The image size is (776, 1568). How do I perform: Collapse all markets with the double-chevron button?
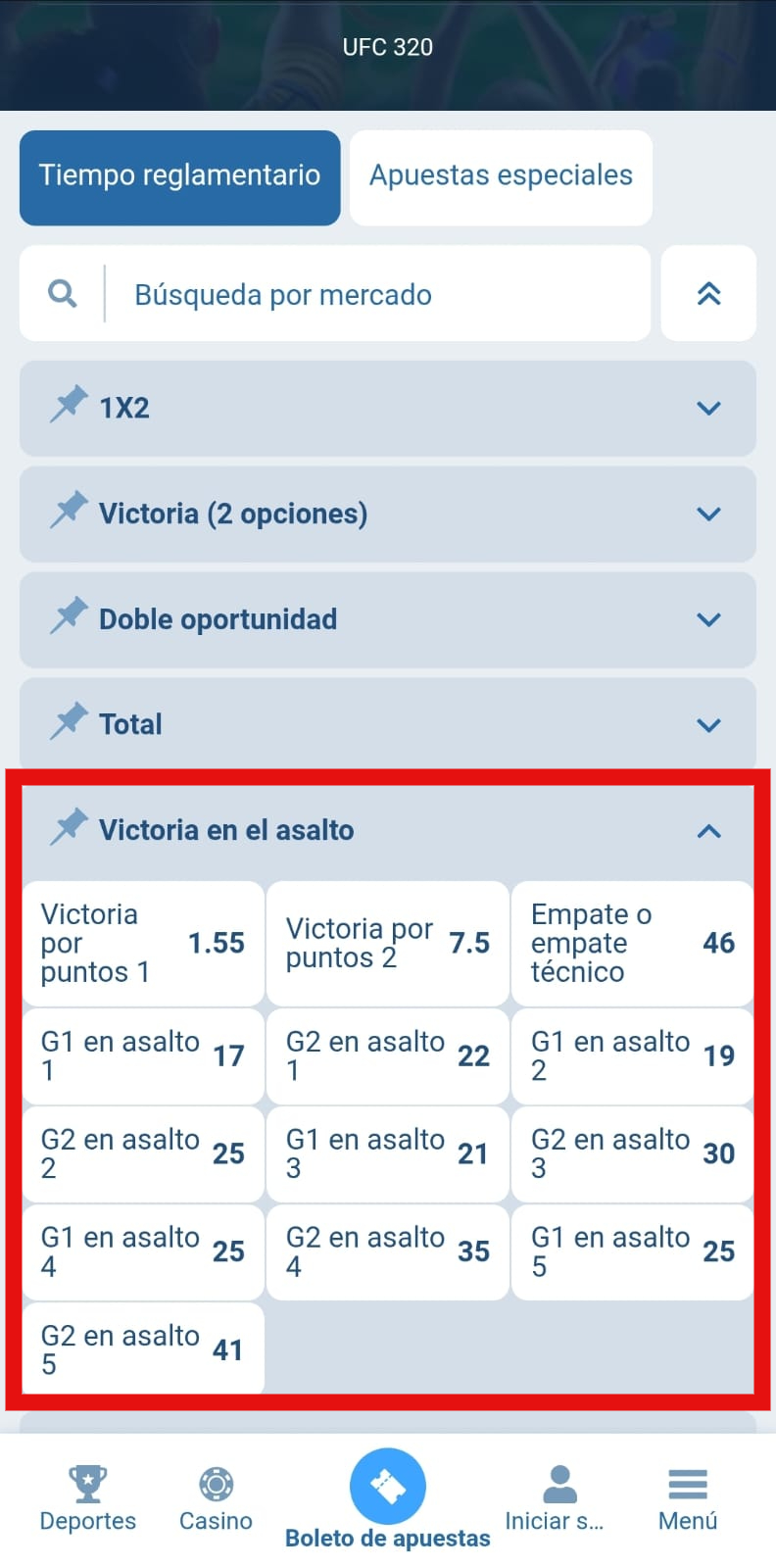708,294
